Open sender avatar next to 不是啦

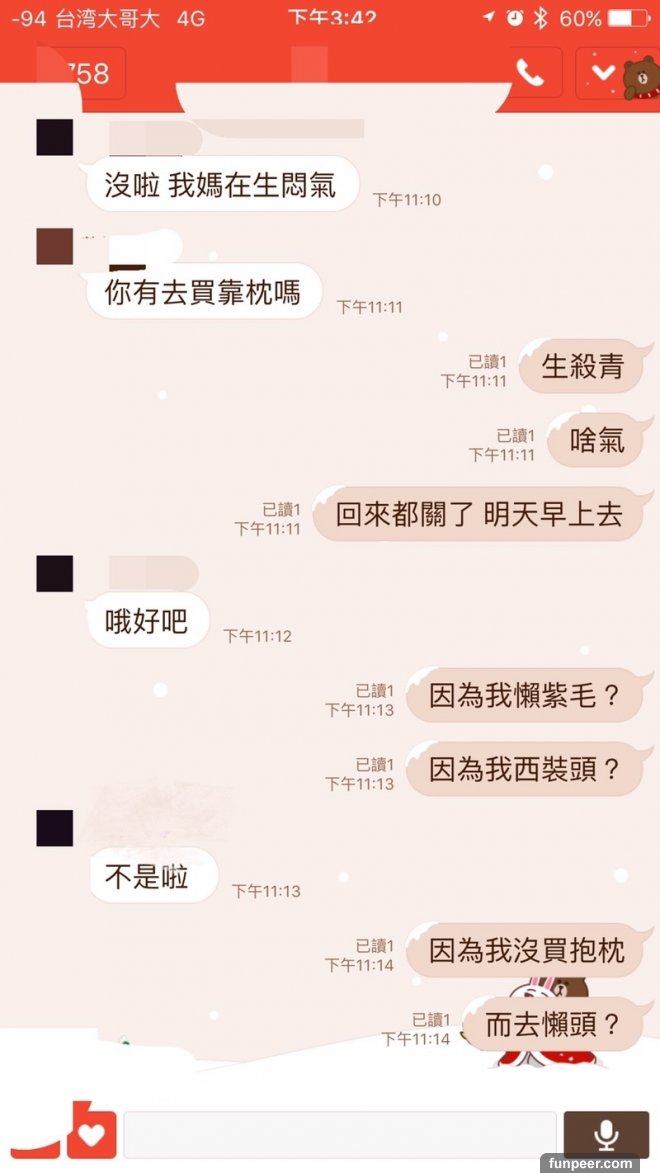(55, 829)
